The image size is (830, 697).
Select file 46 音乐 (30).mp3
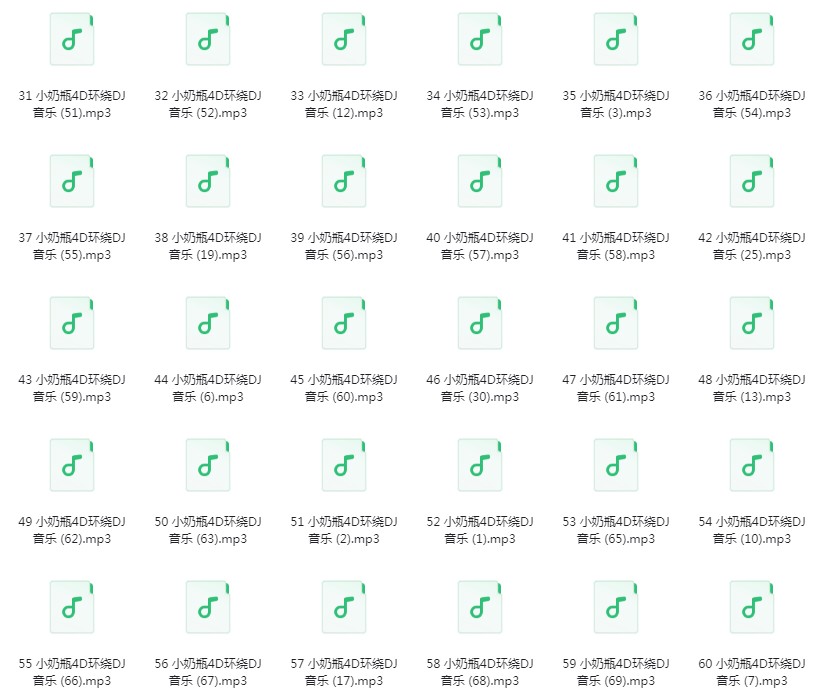pos(480,323)
